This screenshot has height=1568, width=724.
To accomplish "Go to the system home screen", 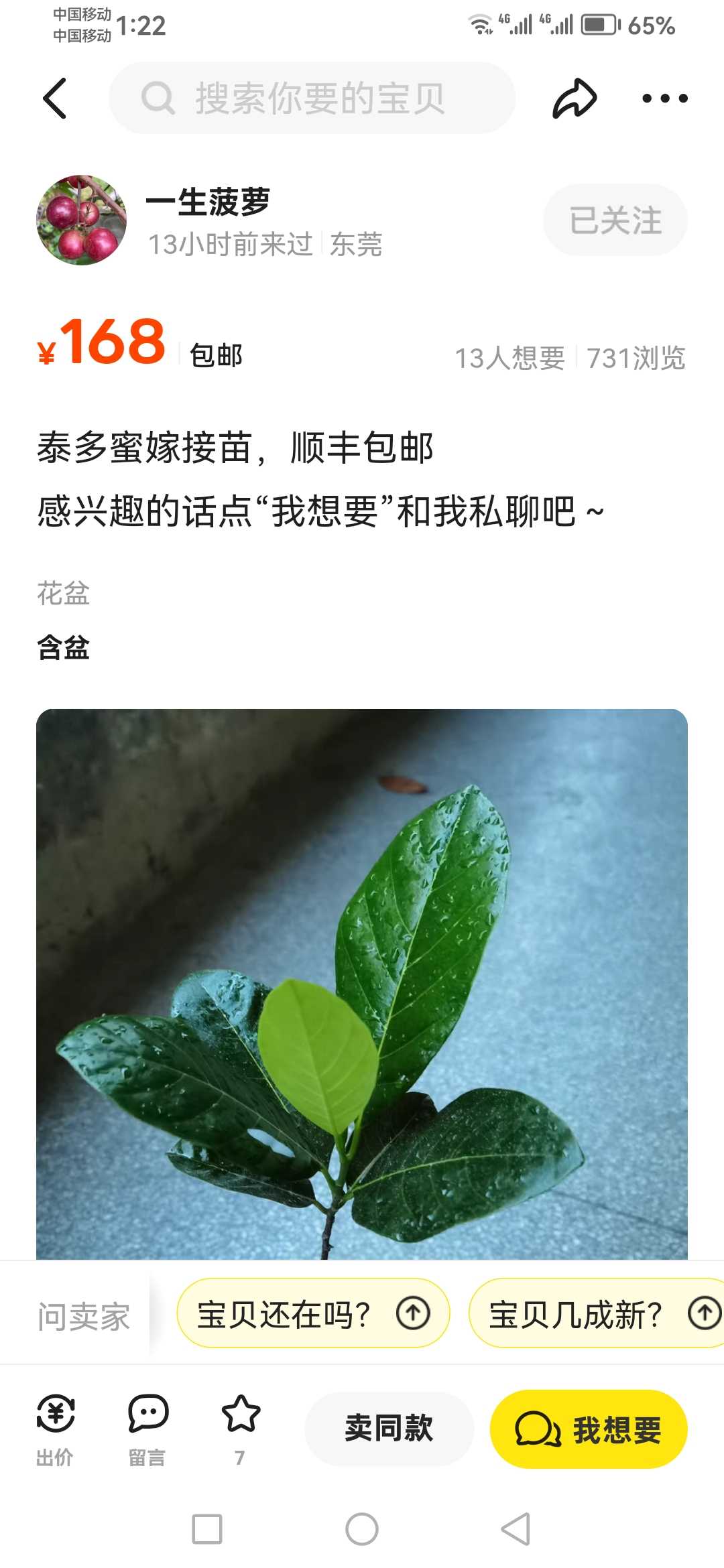I will point(362,1529).
